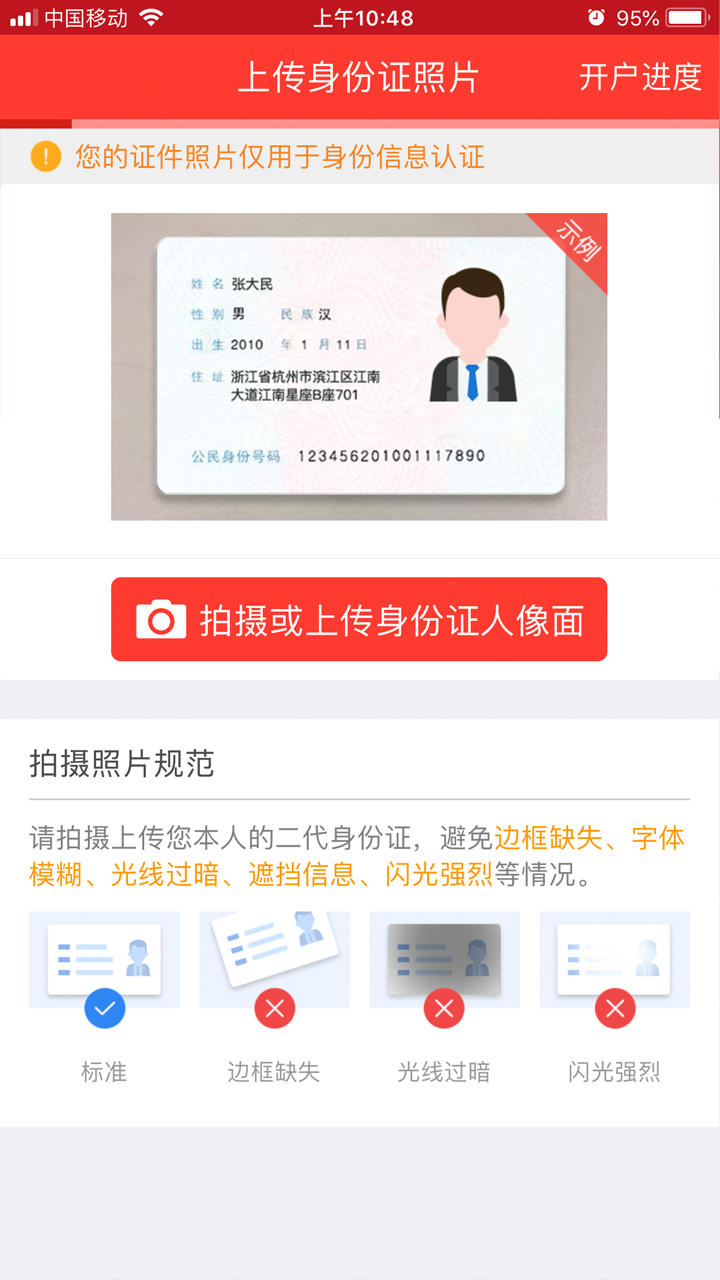Open 开户进度 in the top bar

point(641,77)
